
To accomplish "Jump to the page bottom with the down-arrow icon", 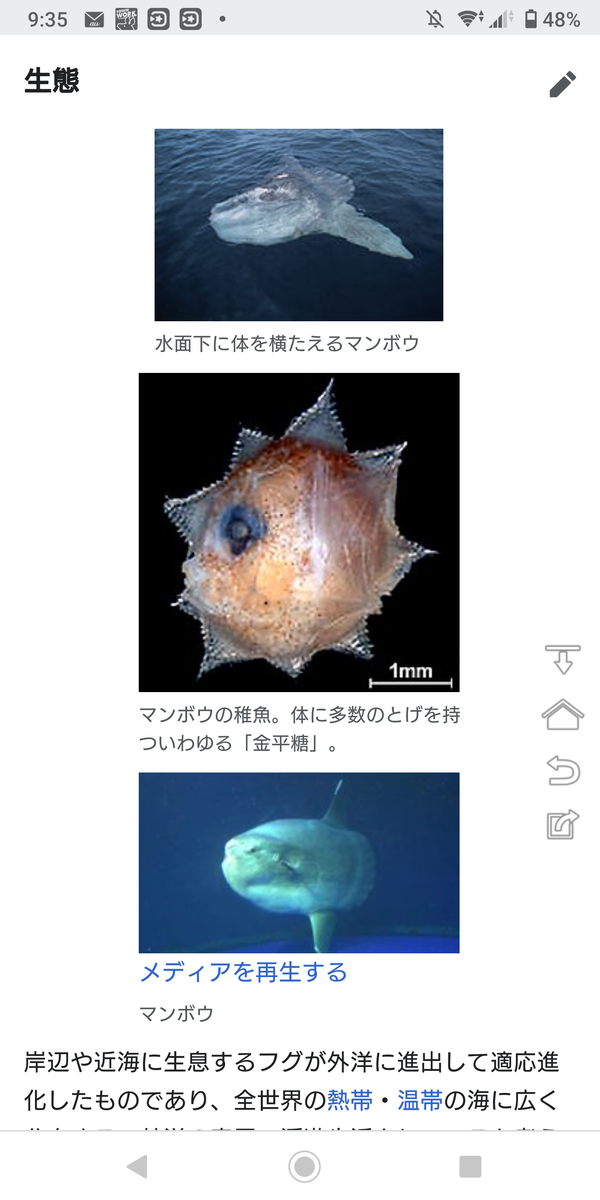I will click(563, 660).
